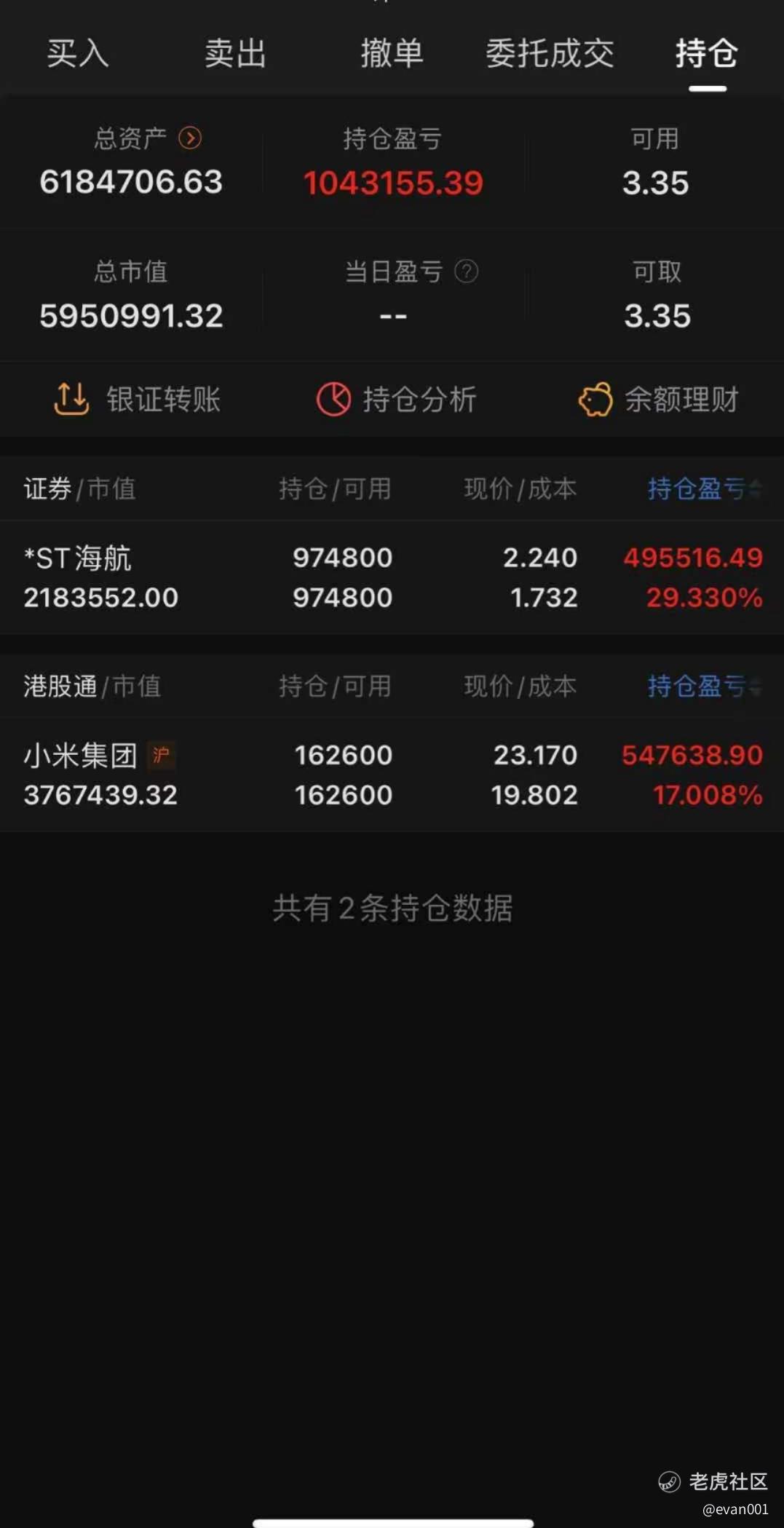Open the 委托成交 tab

coord(550,54)
